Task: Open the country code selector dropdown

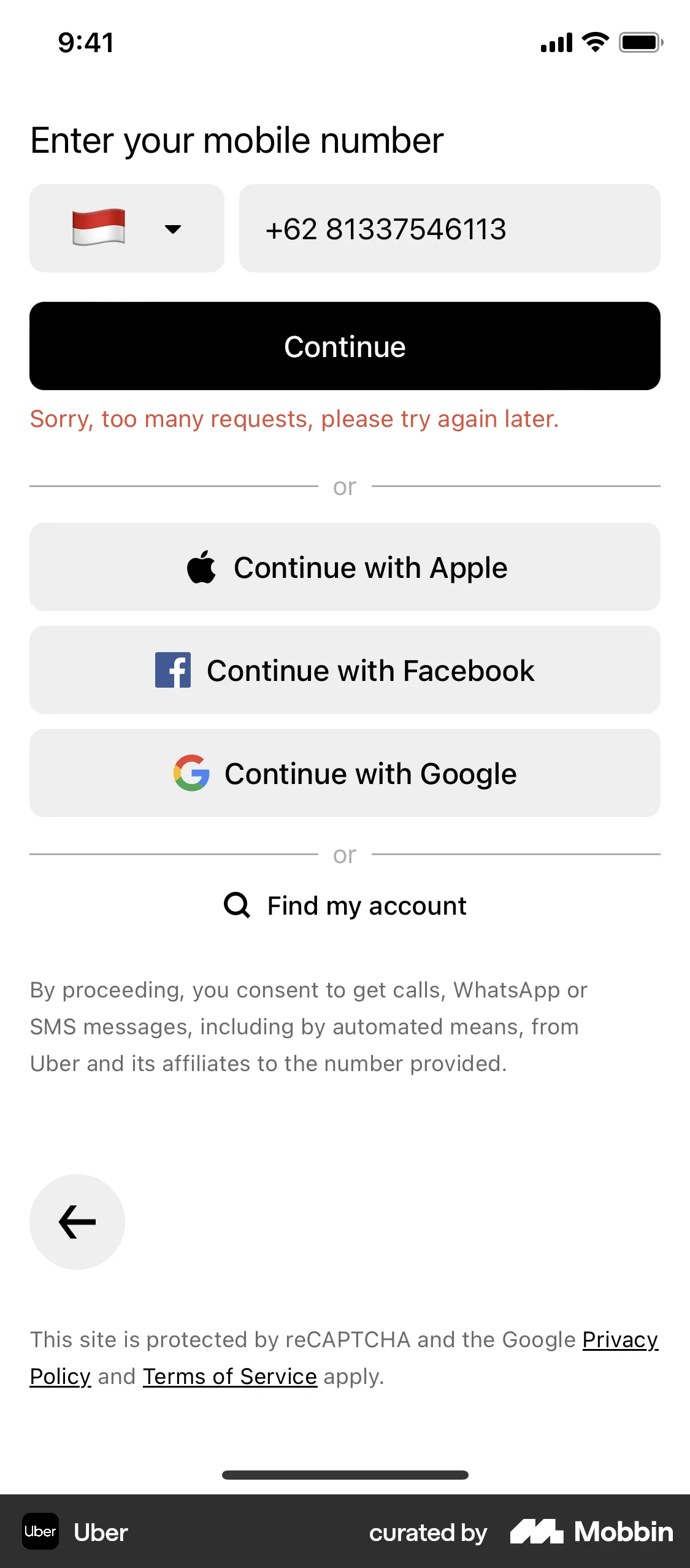Action: click(126, 228)
